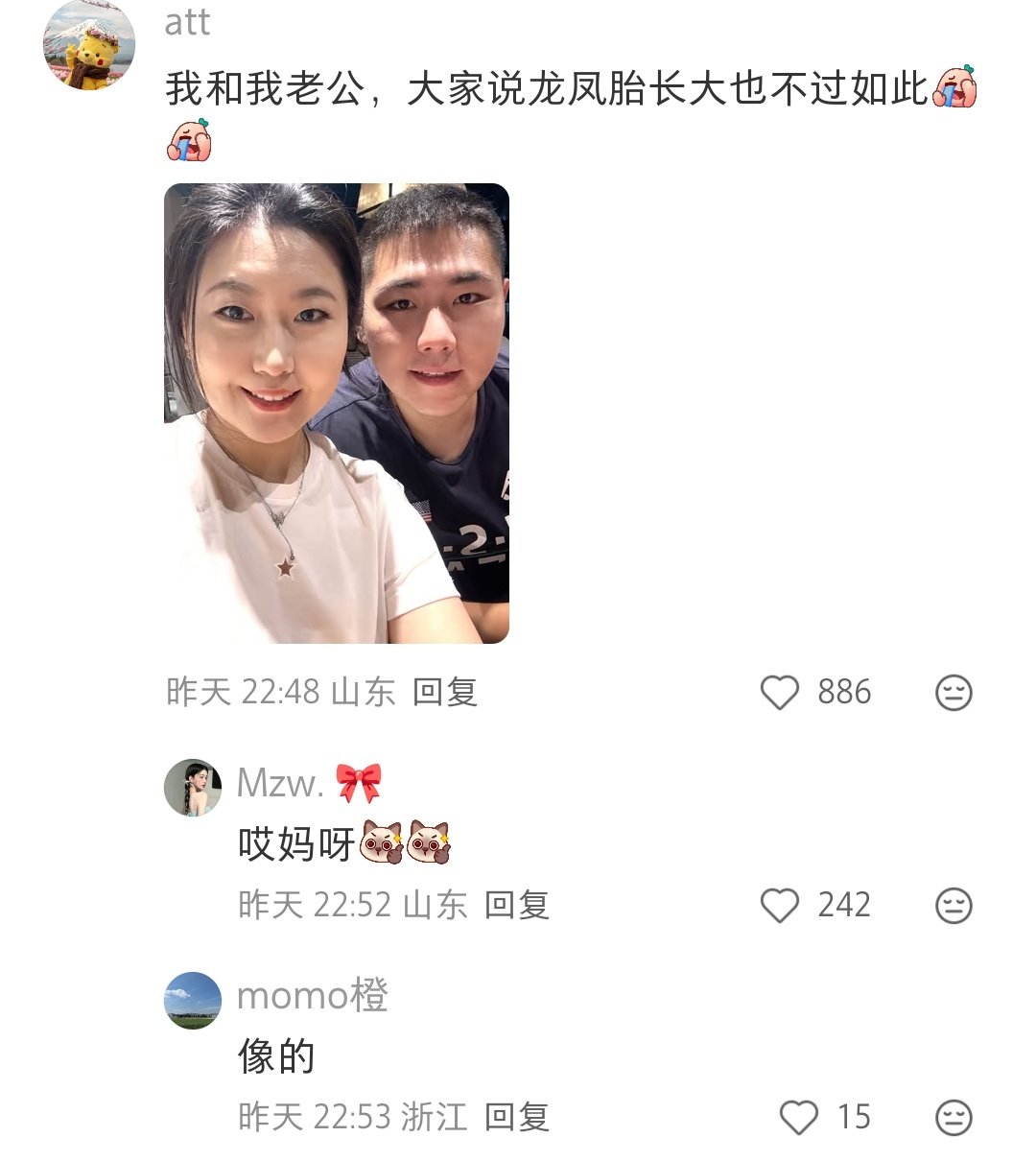Open the photo in att's comment
This screenshot has height=1161, width=1036.
pos(337,413)
